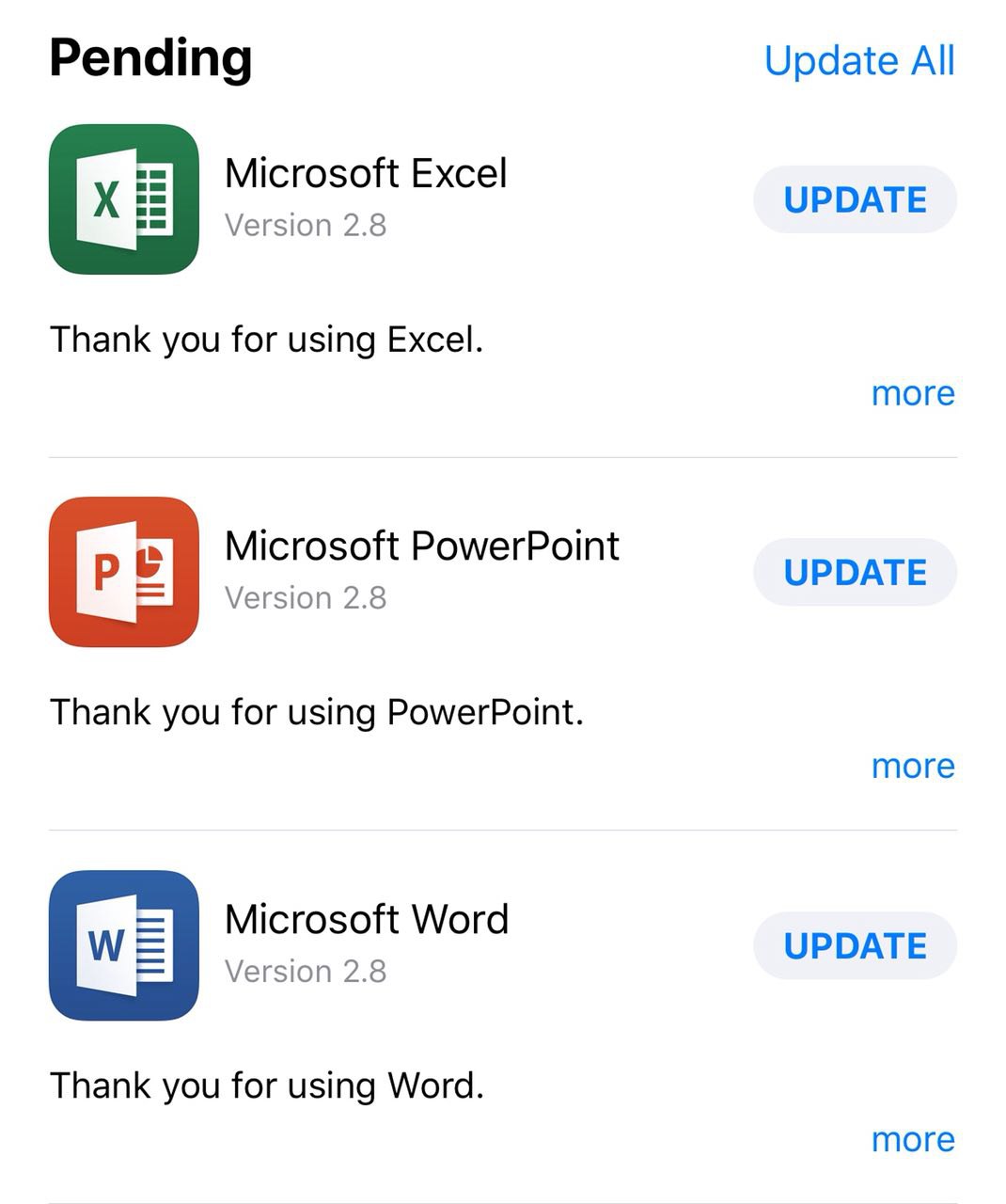1006x1204 pixels.
Task: Update Microsoft Word
Action: click(x=855, y=945)
